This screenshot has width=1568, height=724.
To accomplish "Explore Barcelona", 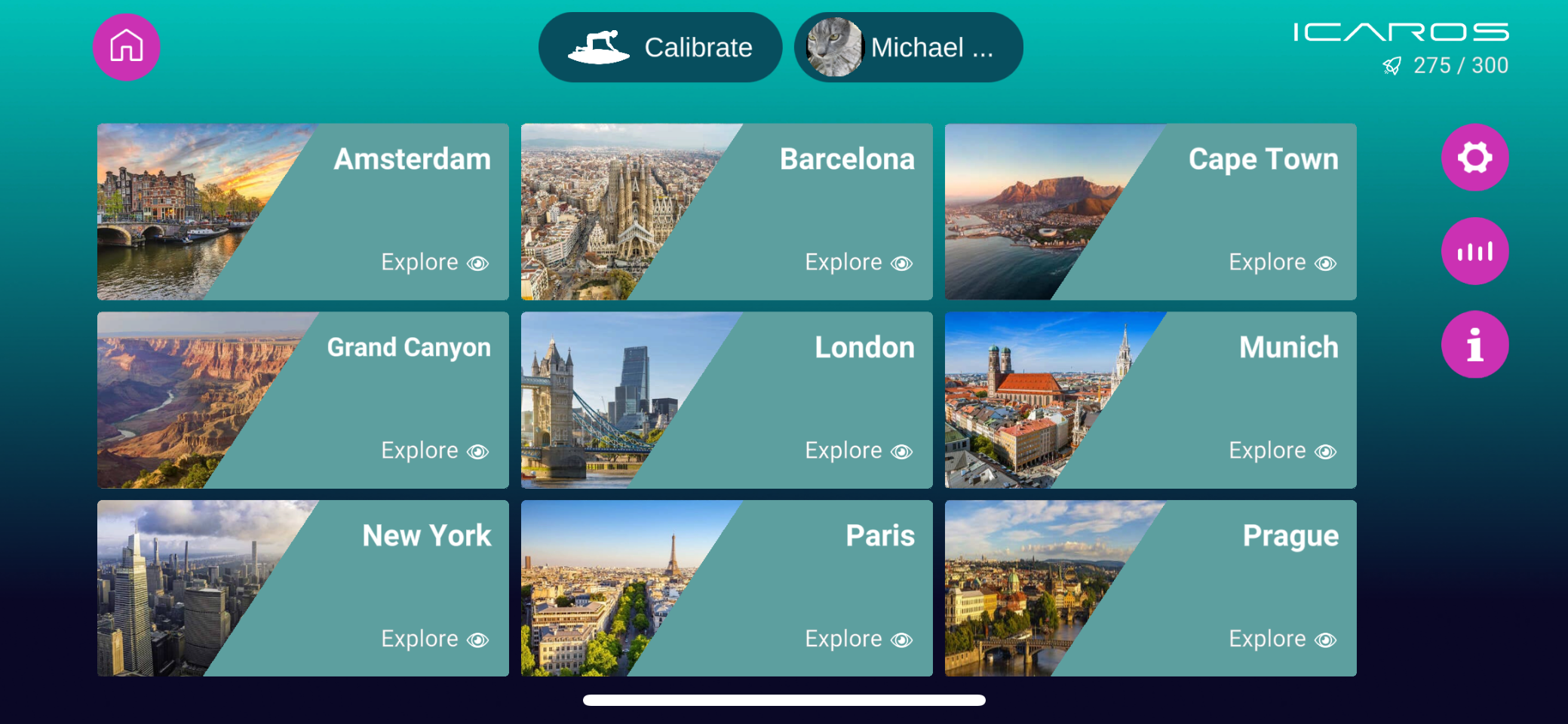I will (x=858, y=262).
